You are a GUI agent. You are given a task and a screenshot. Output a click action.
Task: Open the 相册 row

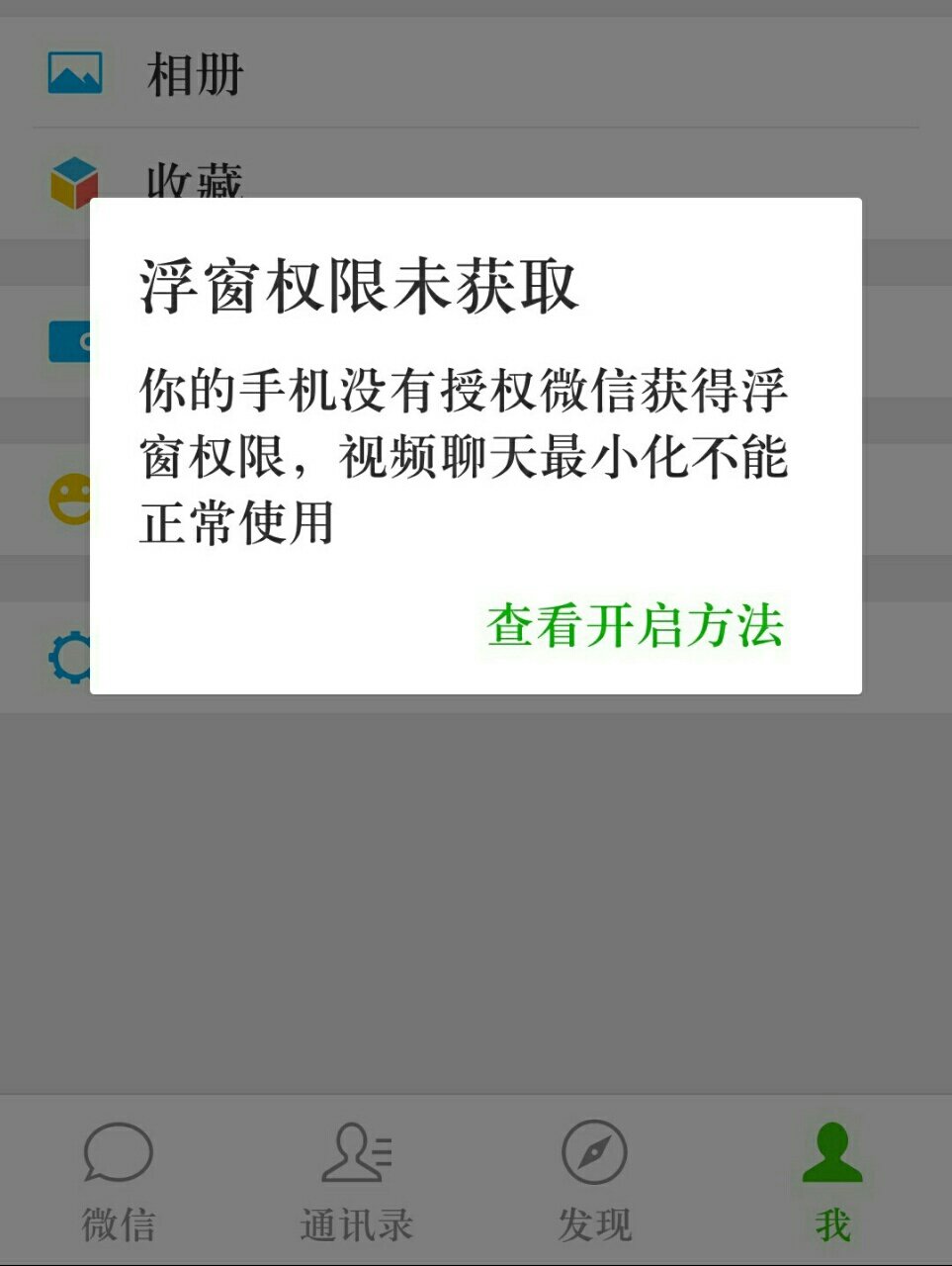click(x=196, y=75)
